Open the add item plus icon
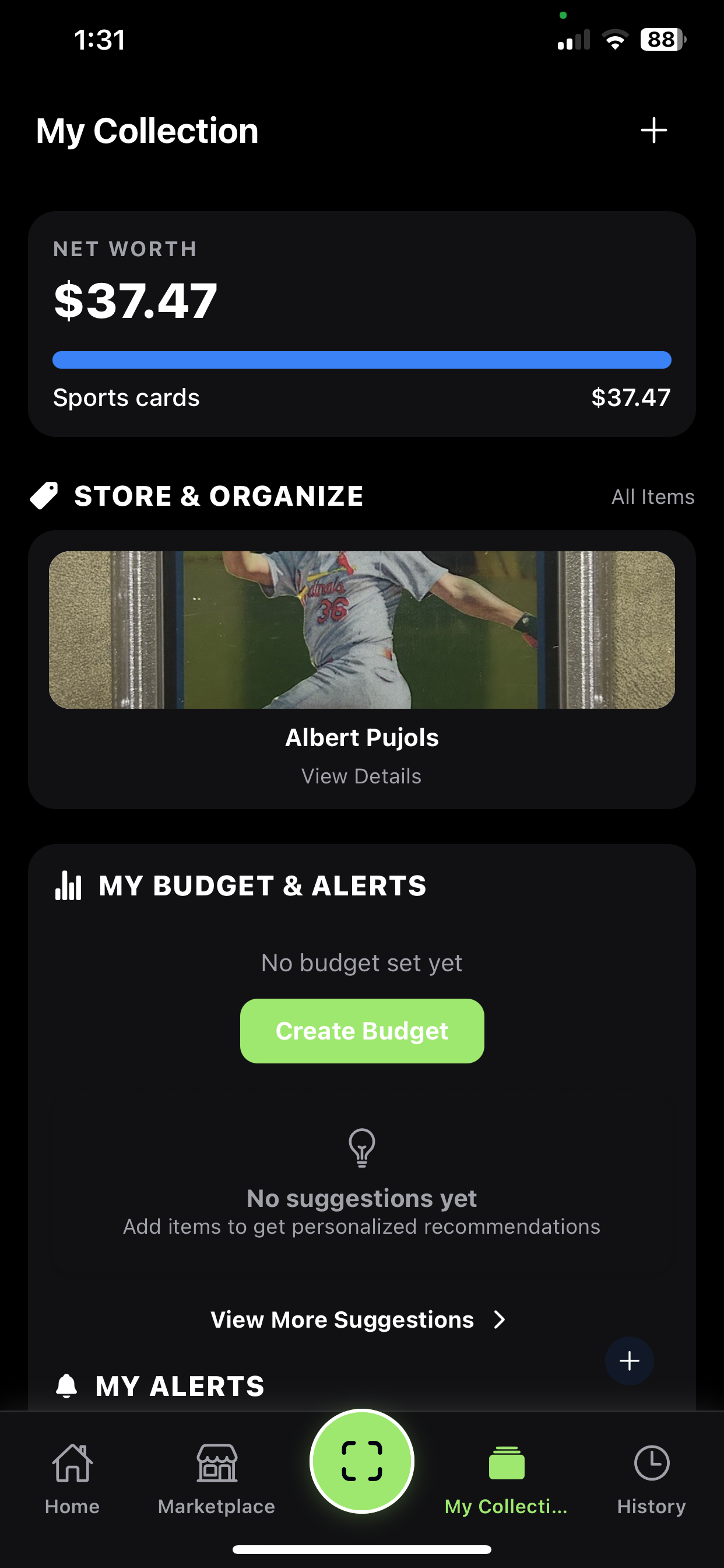 point(654,129)
